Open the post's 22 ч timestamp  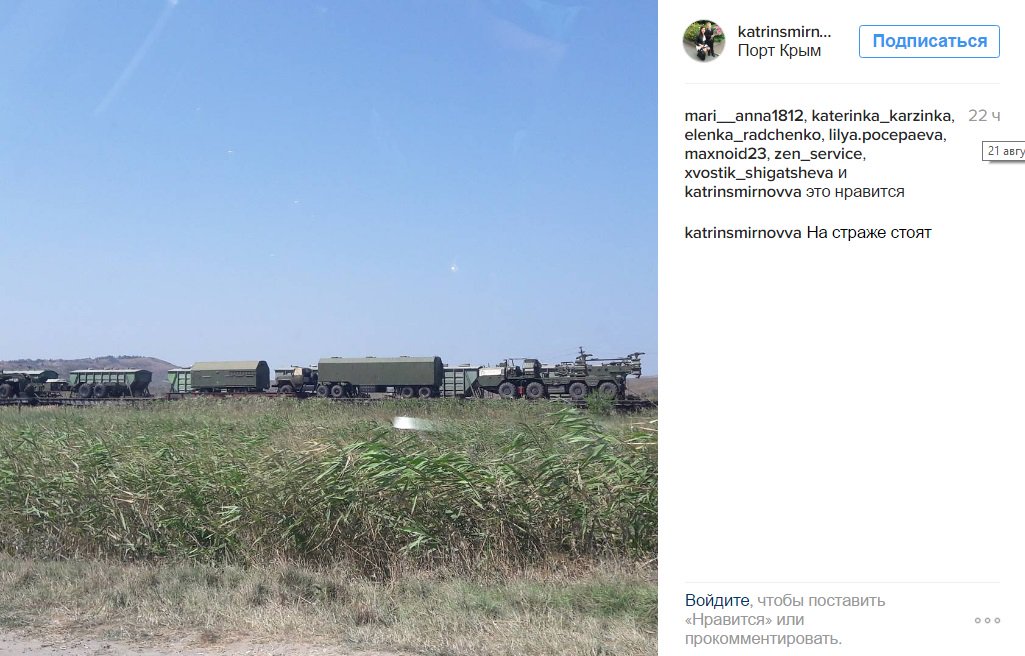tap(983, 116)
